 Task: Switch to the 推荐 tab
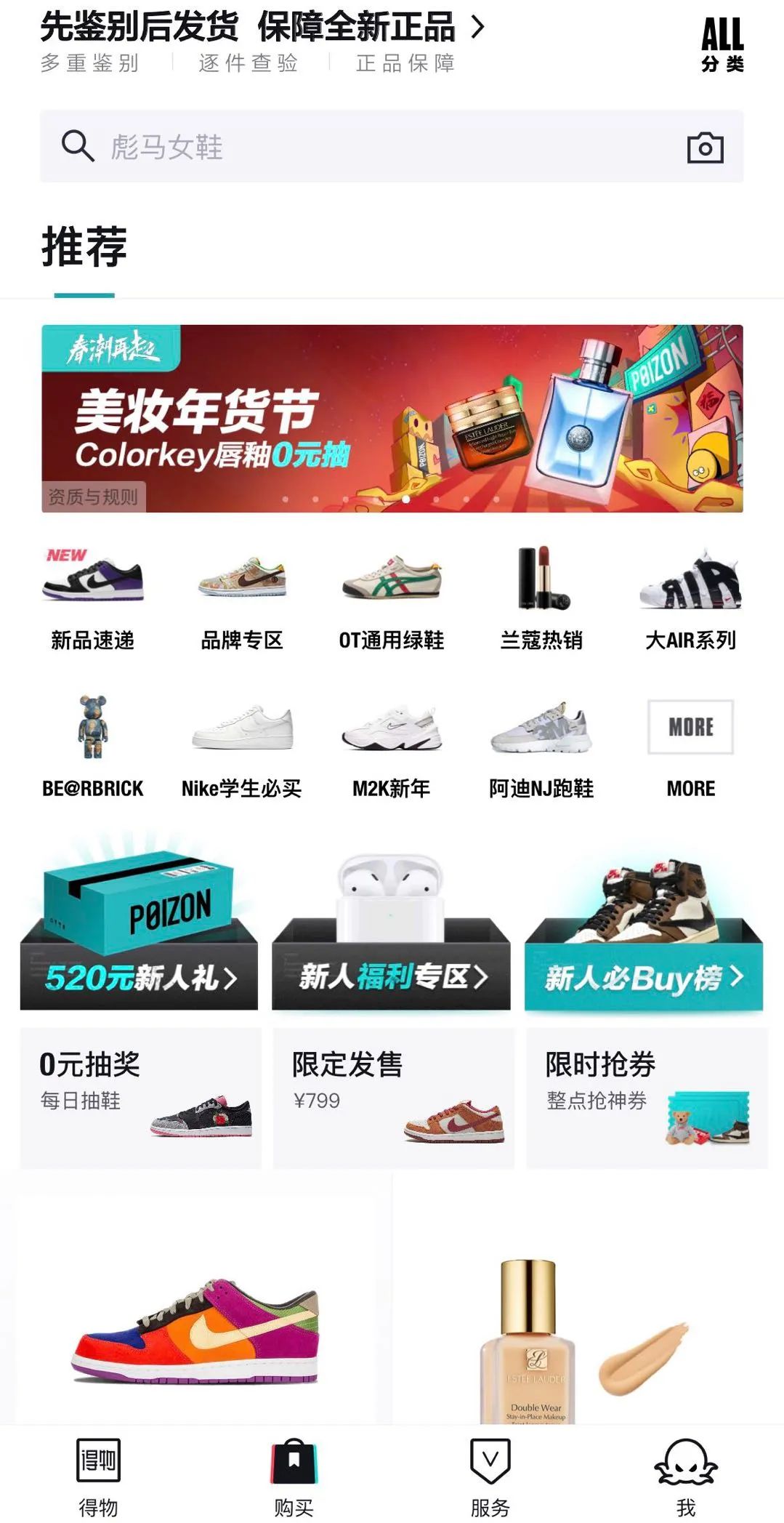click(x=82, y=249)
